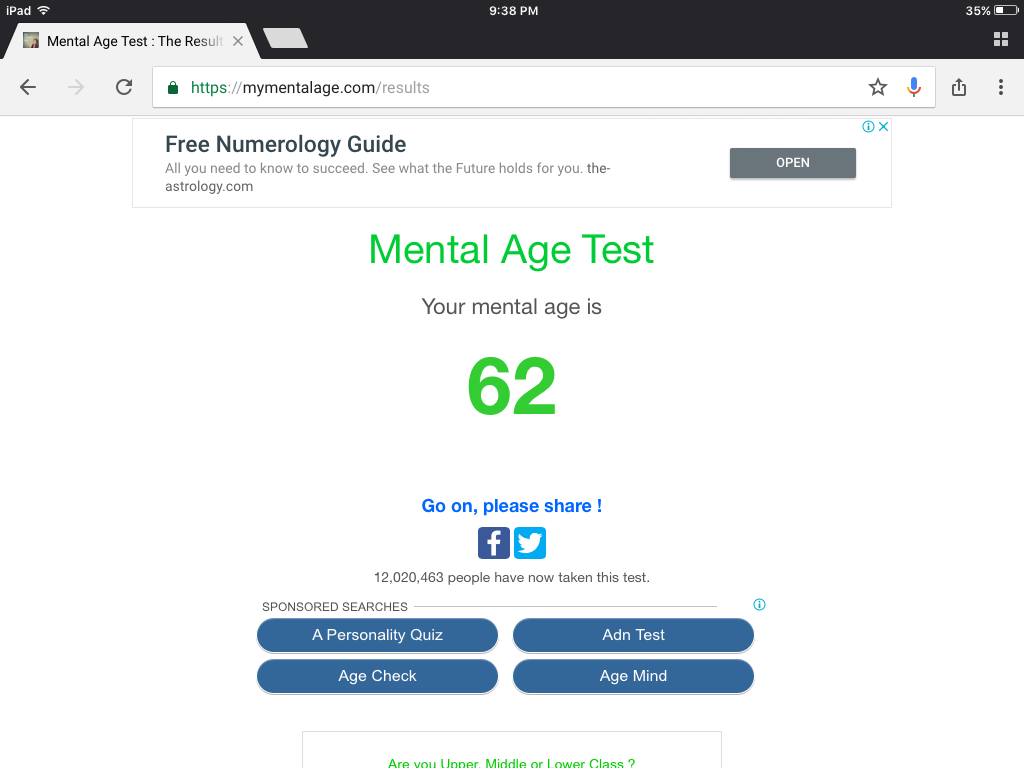
Task: Share the result on Facebook
Action: tap(494, 543)
